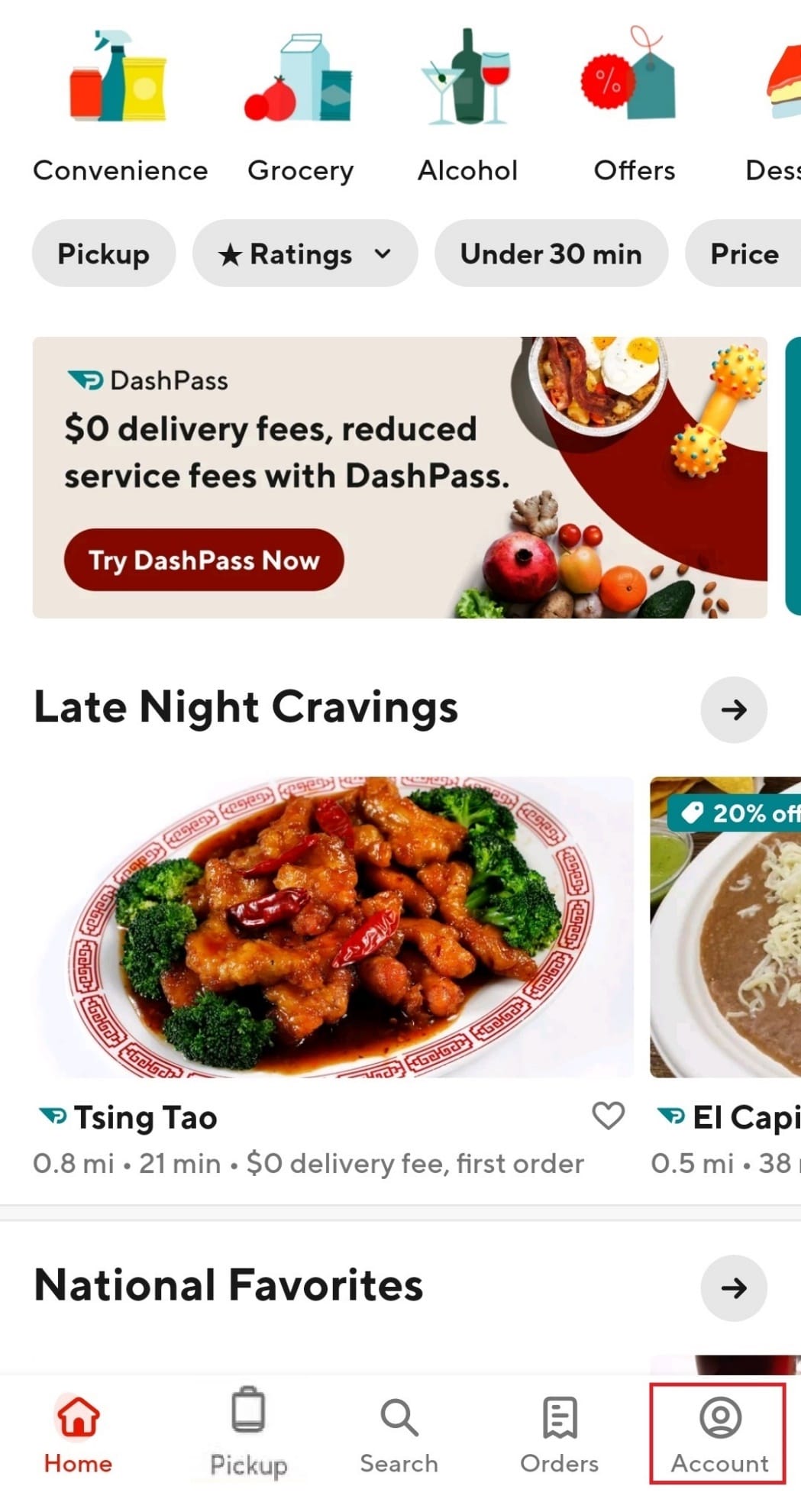The height and width of the screenshot is (1512, 801).
Task: See all Late Night Cravings
Action: pos(733,709)
